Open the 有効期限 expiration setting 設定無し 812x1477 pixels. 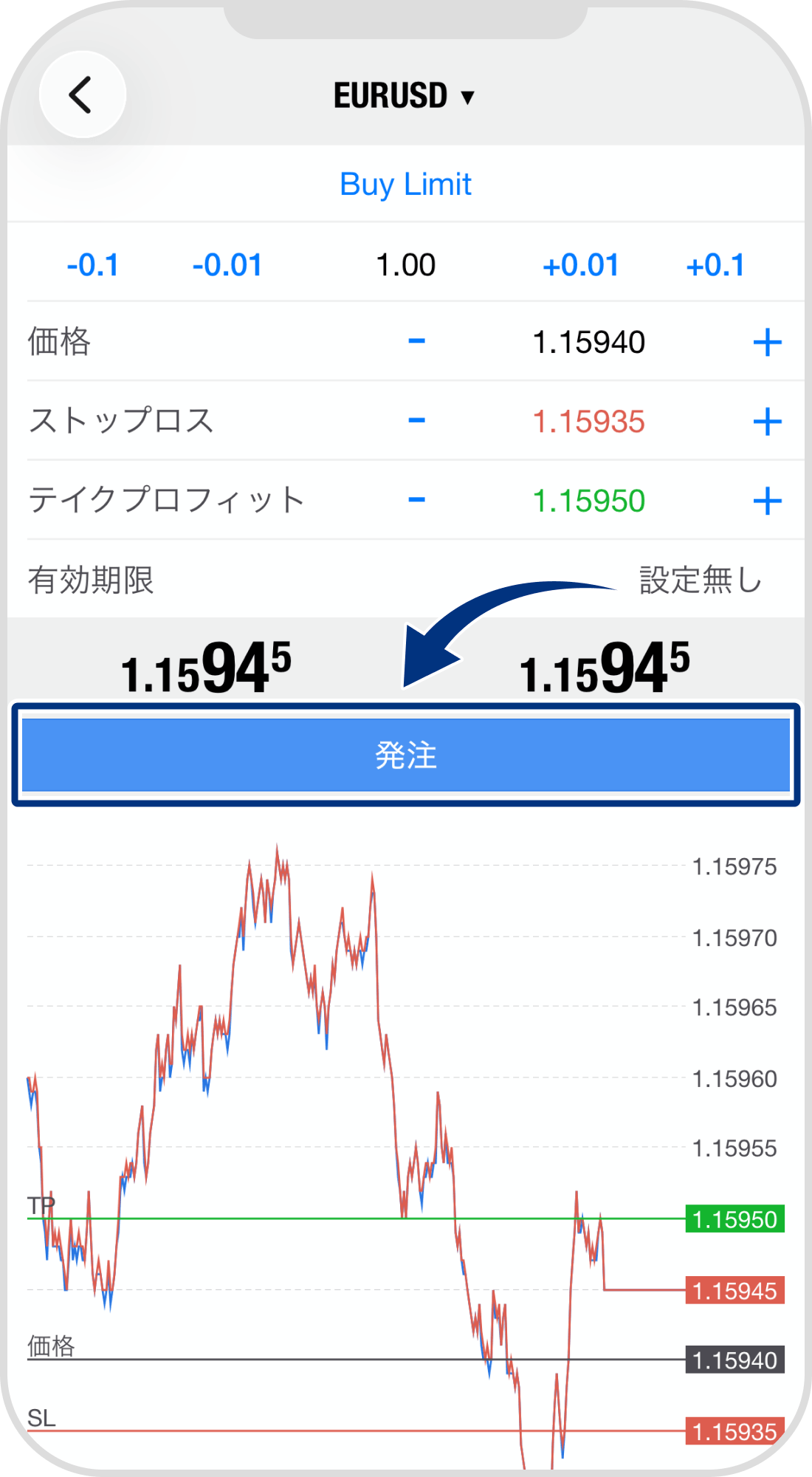tap(698, 583)
